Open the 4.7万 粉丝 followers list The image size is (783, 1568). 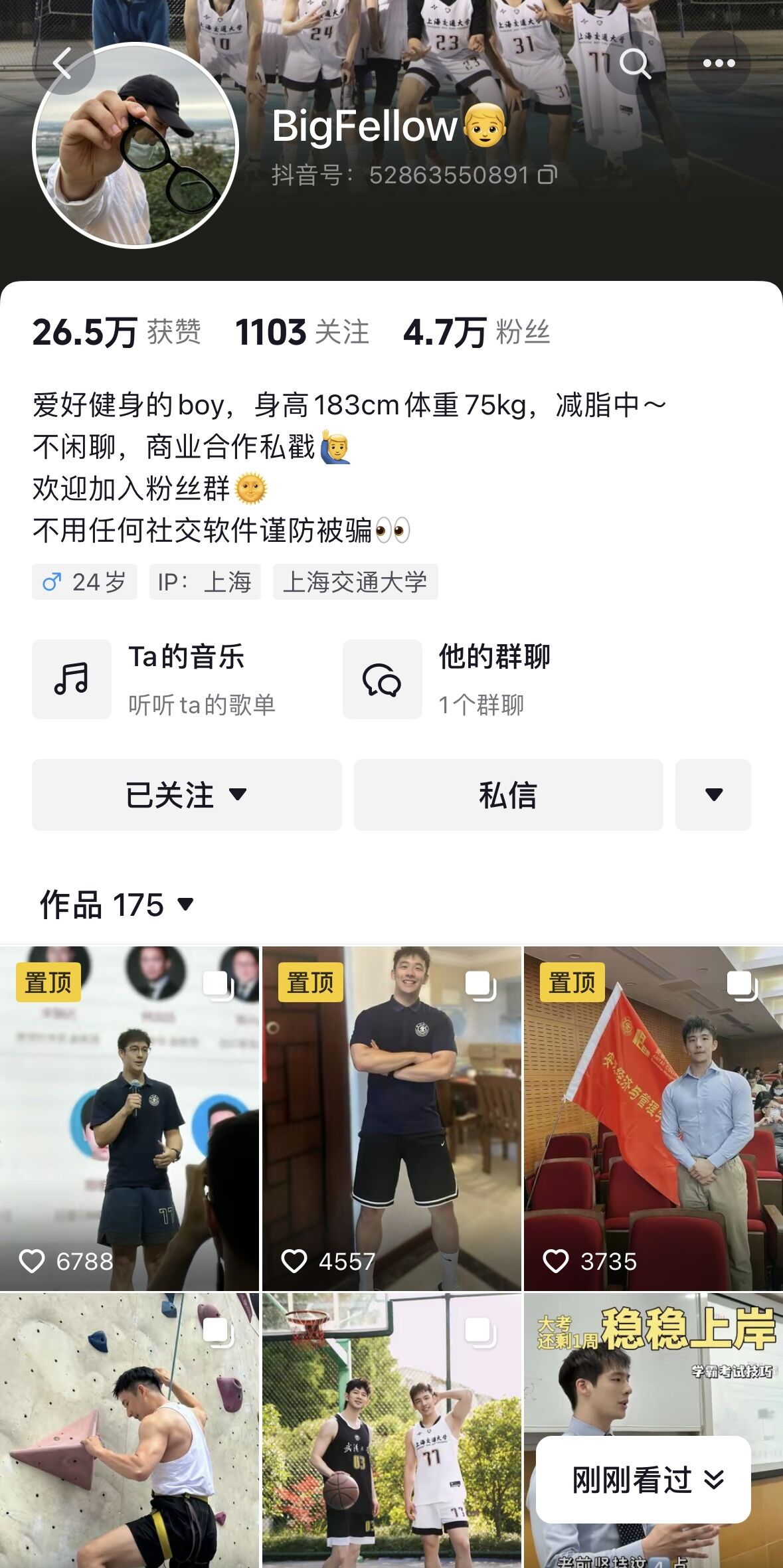tap(477, 332)
